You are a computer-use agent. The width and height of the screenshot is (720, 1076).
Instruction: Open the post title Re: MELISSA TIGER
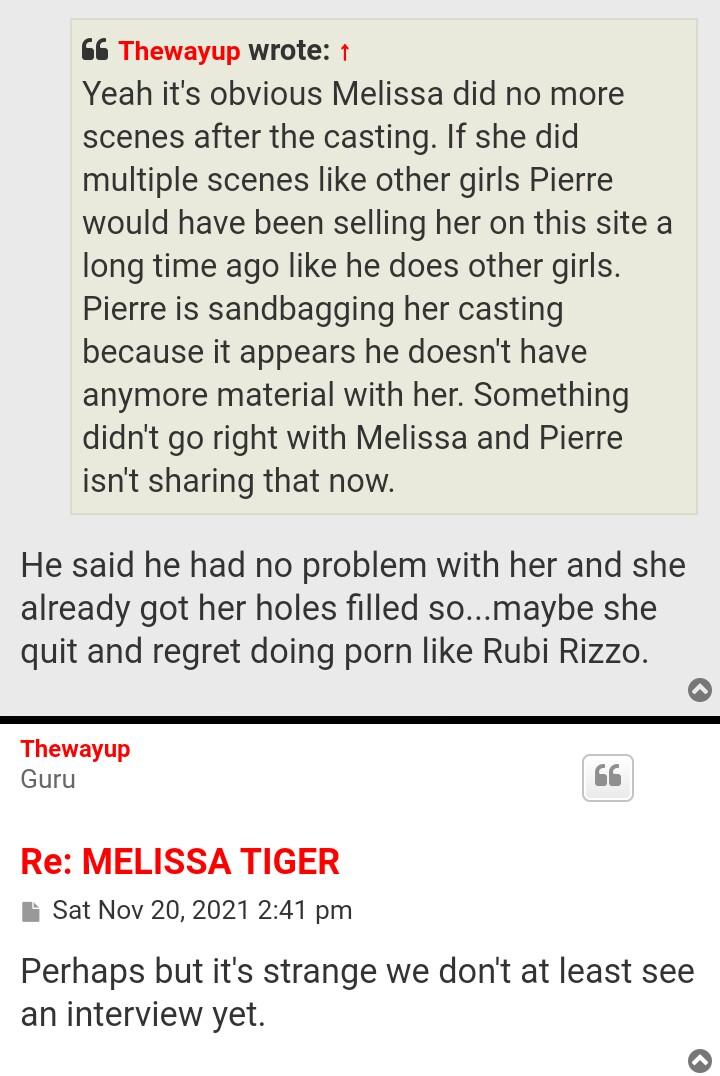point(180,861)
